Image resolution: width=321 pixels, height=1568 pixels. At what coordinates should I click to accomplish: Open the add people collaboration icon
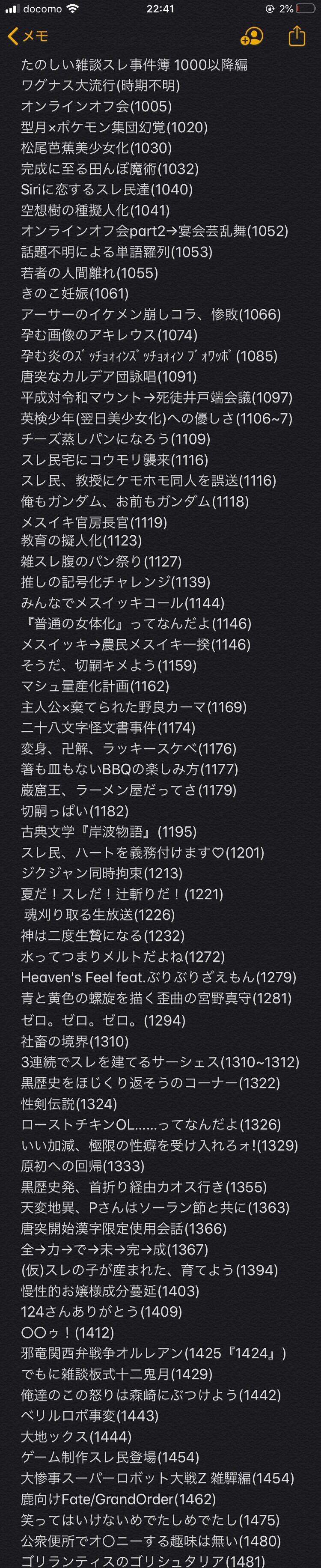coord(252,36)
